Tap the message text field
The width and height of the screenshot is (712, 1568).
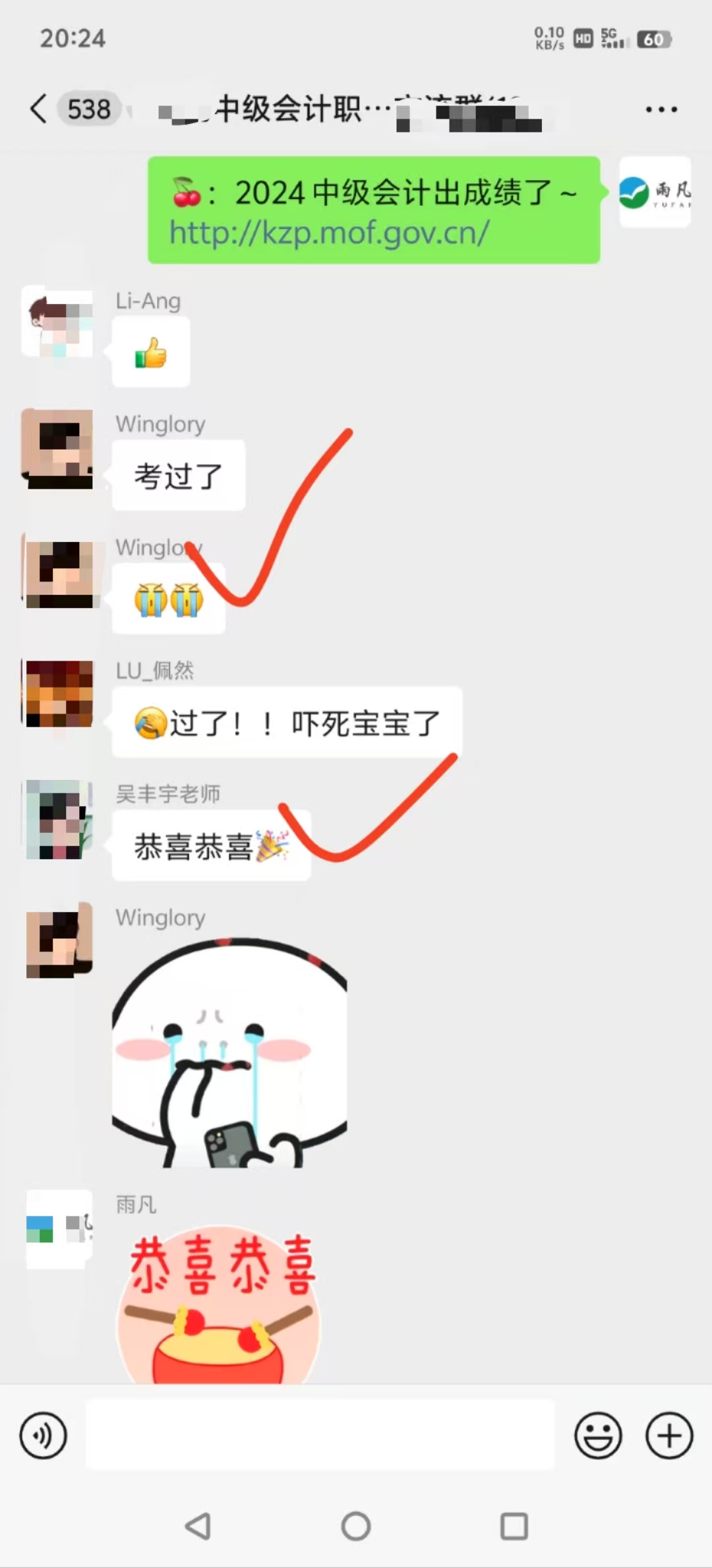320,1435
